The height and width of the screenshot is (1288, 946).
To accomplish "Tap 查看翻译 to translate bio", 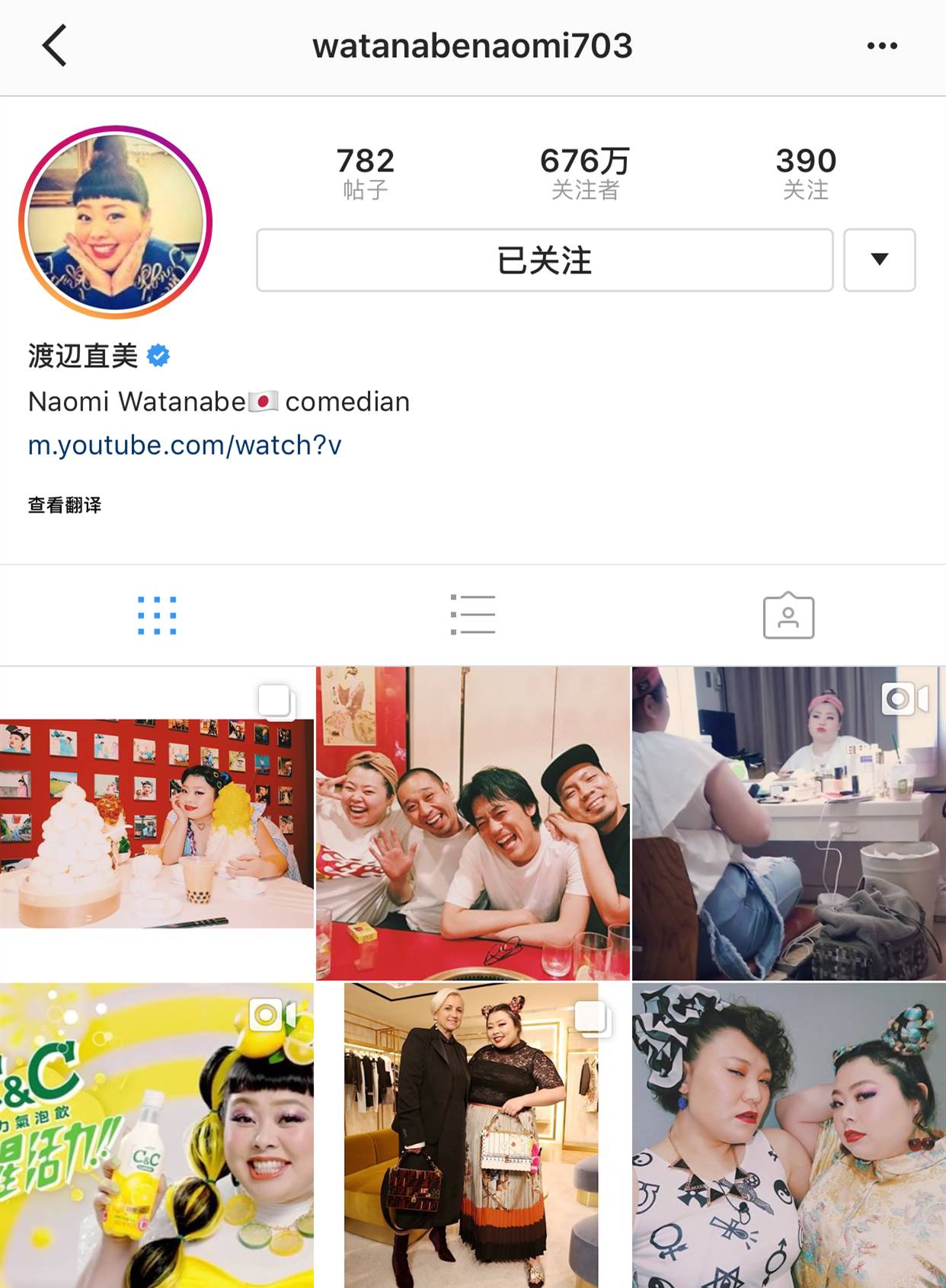I will [65, 505].
